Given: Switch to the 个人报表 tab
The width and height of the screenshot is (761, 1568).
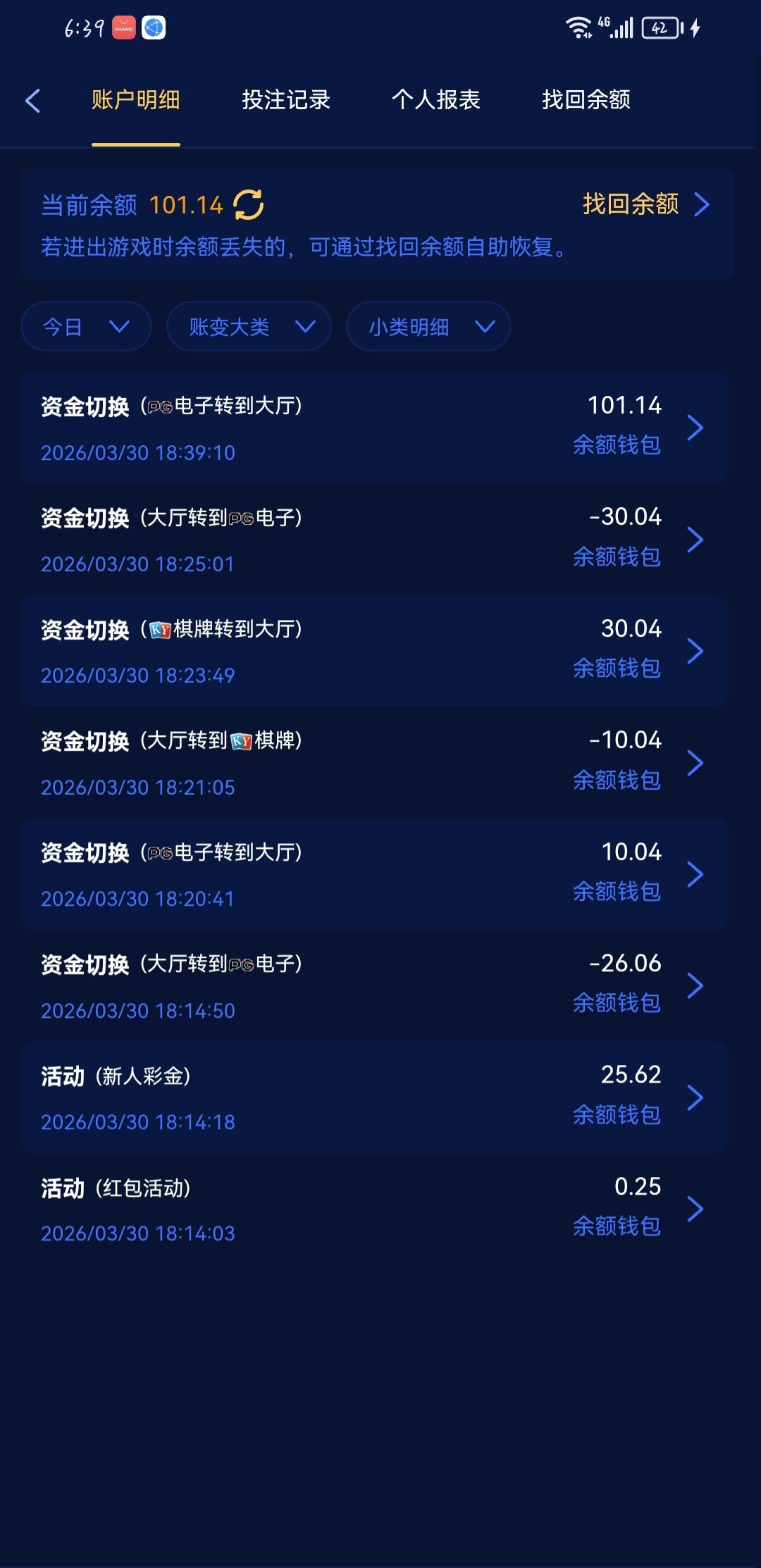Looking at the screenshot, I should click(435, 100).
